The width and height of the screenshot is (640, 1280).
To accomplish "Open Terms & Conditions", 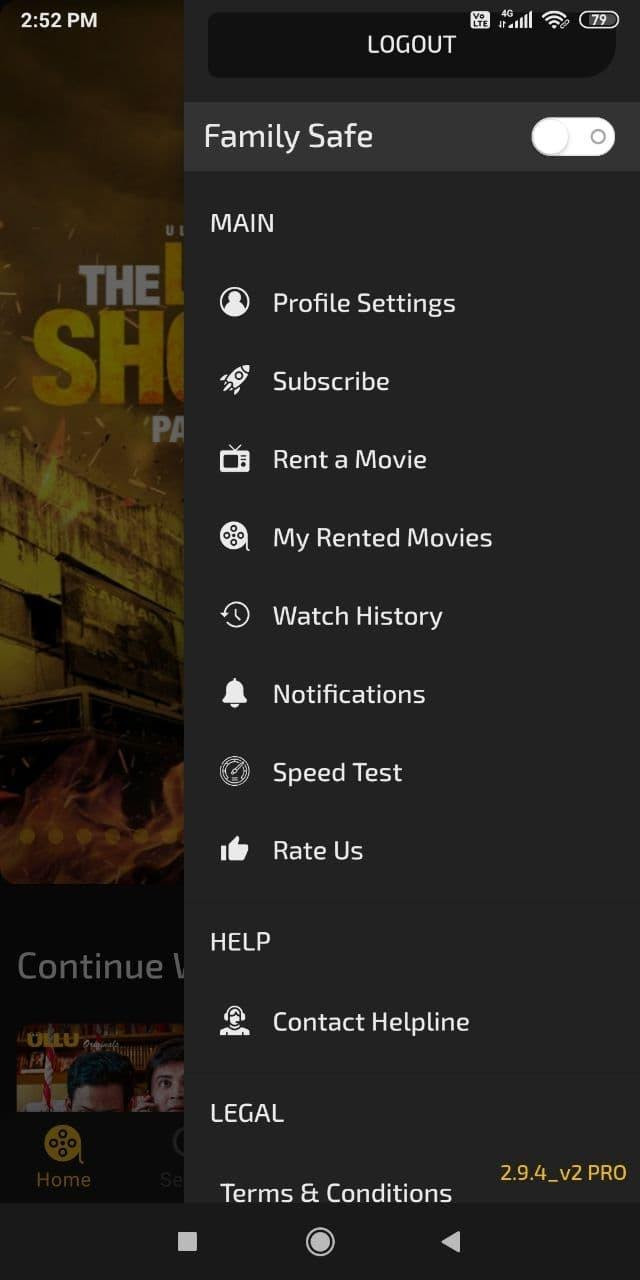I will 336,1192.
